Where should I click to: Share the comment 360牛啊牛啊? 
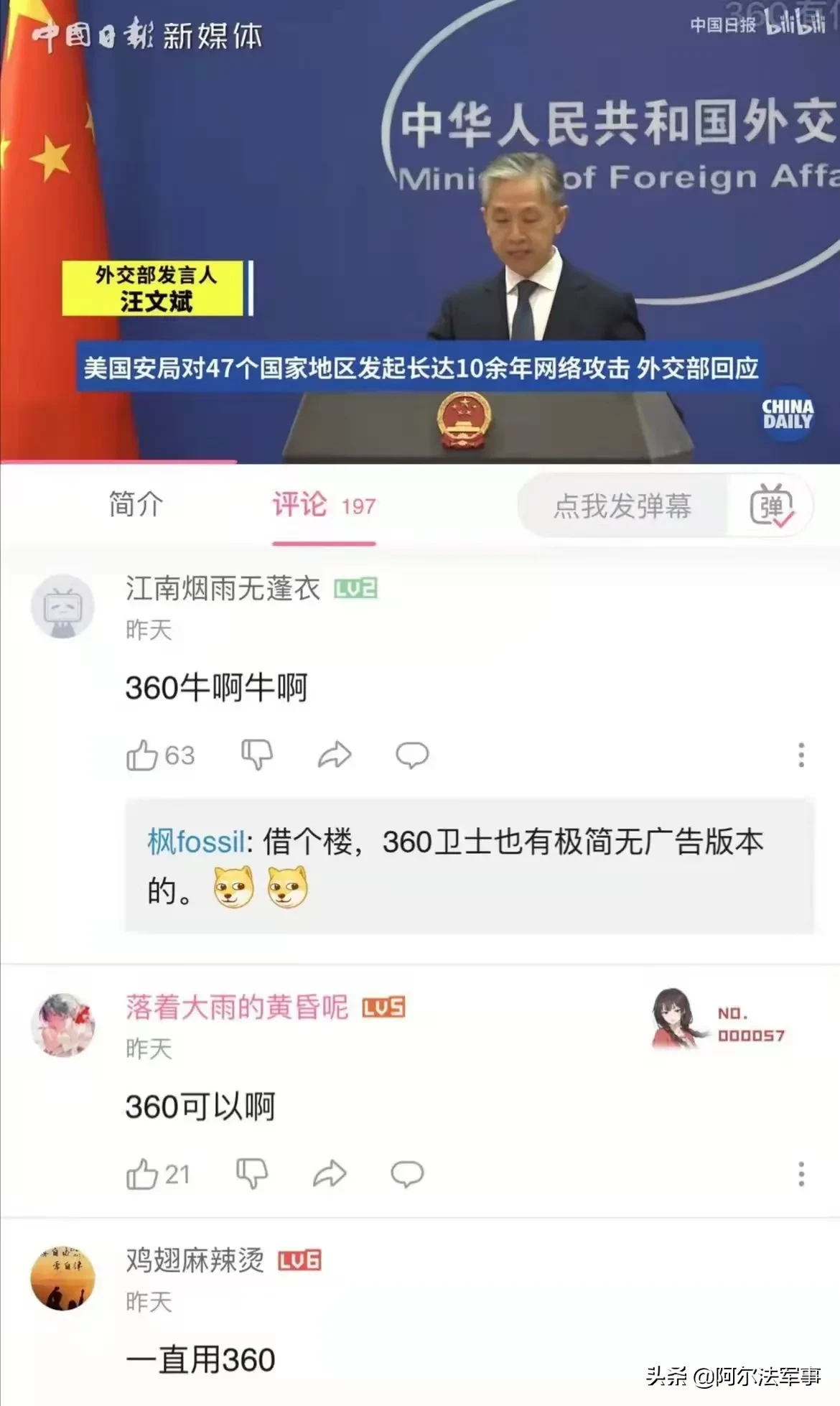point(335,755)
